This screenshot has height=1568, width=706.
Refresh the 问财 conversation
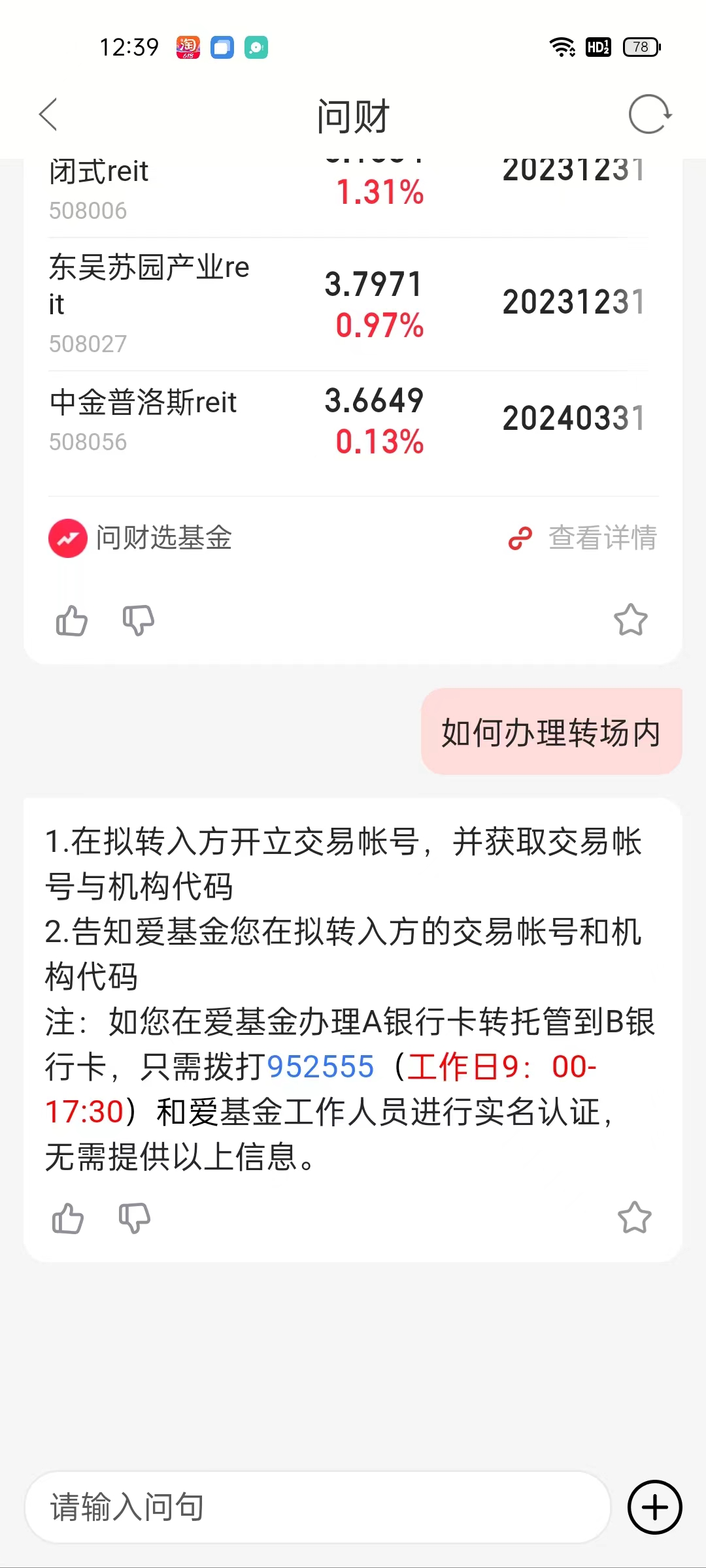[649, 115]
